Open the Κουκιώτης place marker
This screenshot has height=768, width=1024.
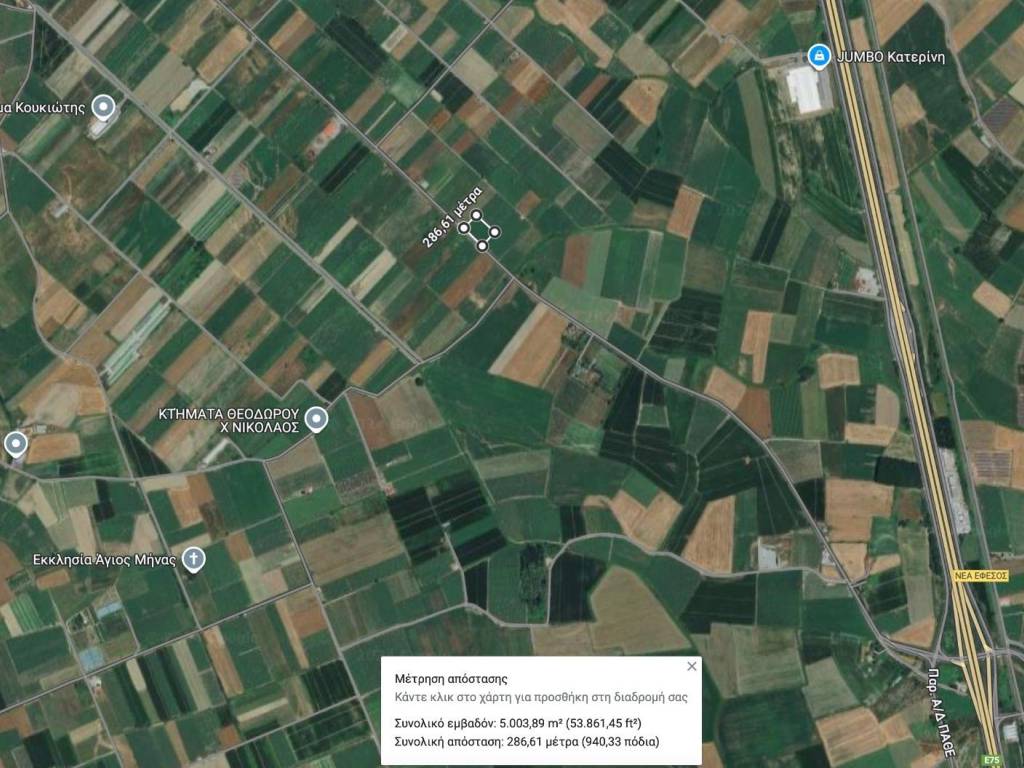[103, 106]
